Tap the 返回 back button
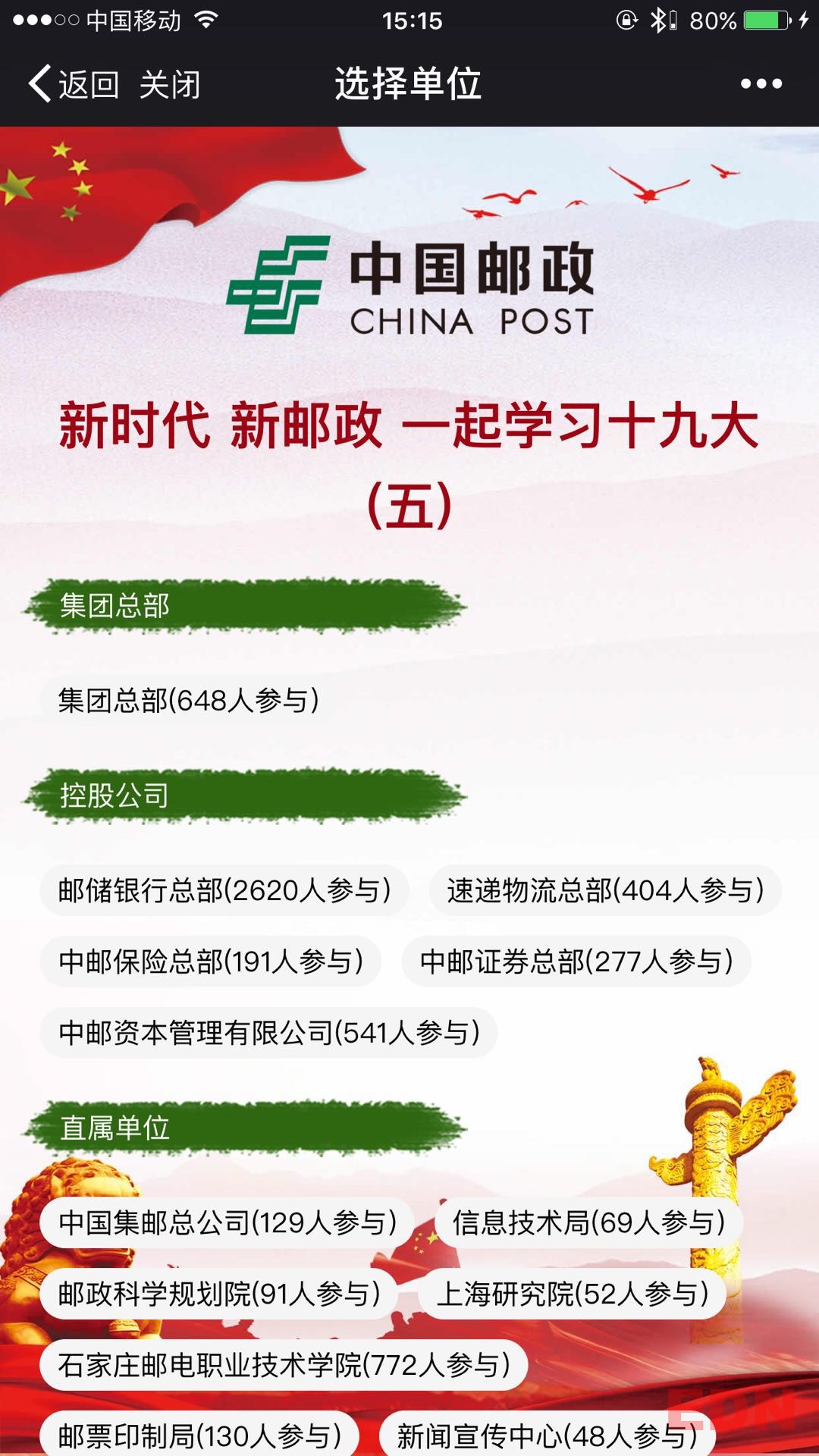Viewport: 819px width, 1456px height. point(74,84)
